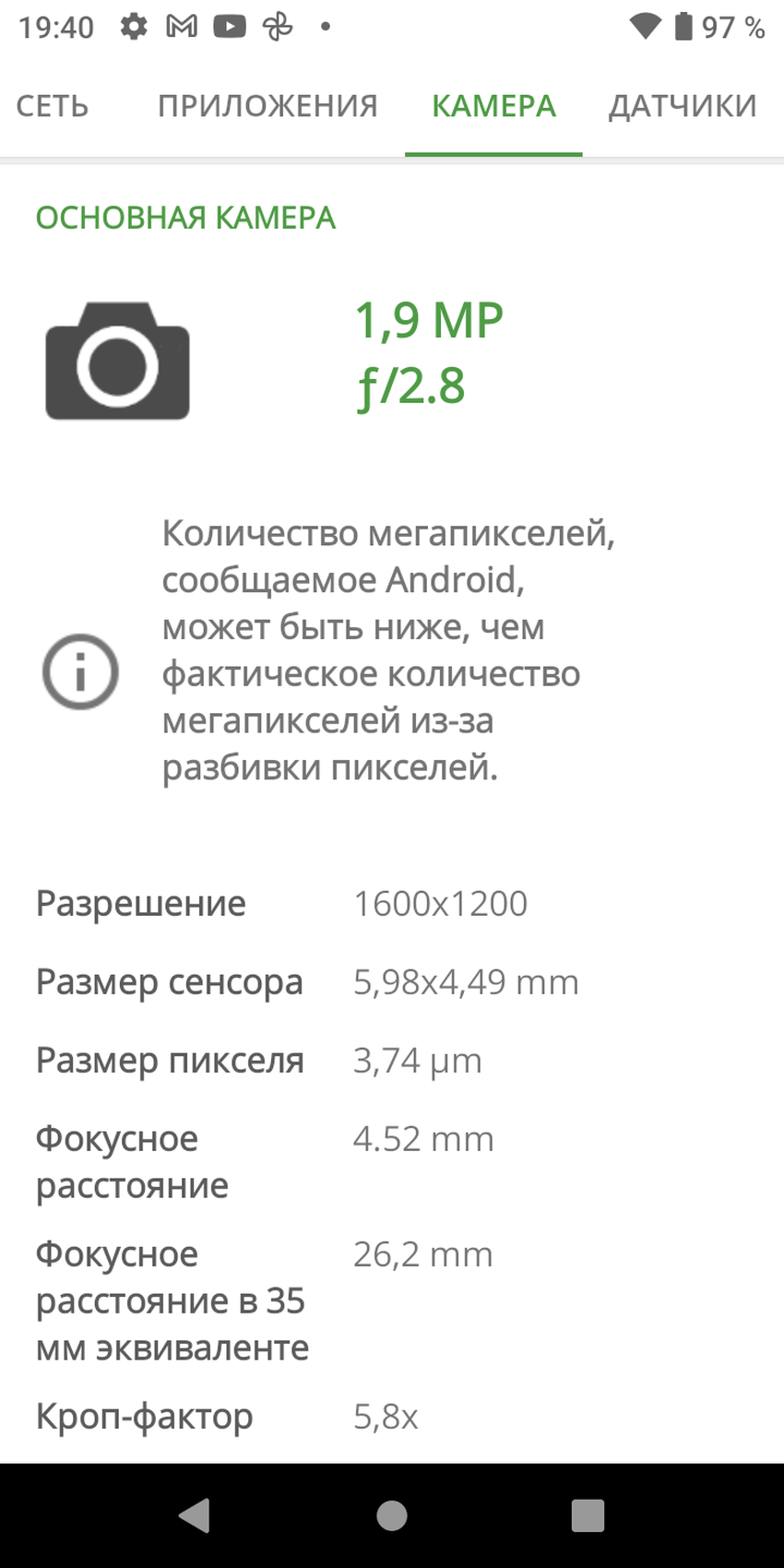This screenshot has width=784, height=1568.
Task: Tap the system back button
Action: (195, 1515)
